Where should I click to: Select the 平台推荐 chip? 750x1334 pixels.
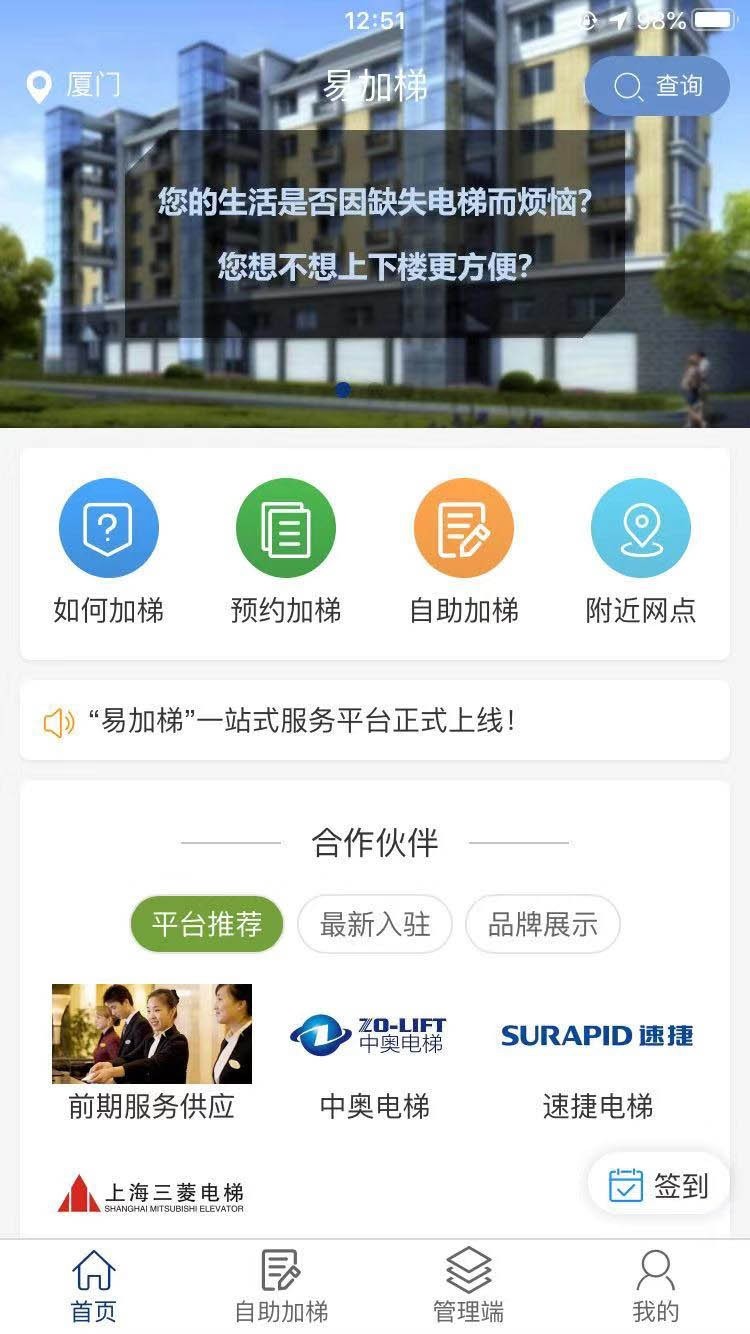207,924
